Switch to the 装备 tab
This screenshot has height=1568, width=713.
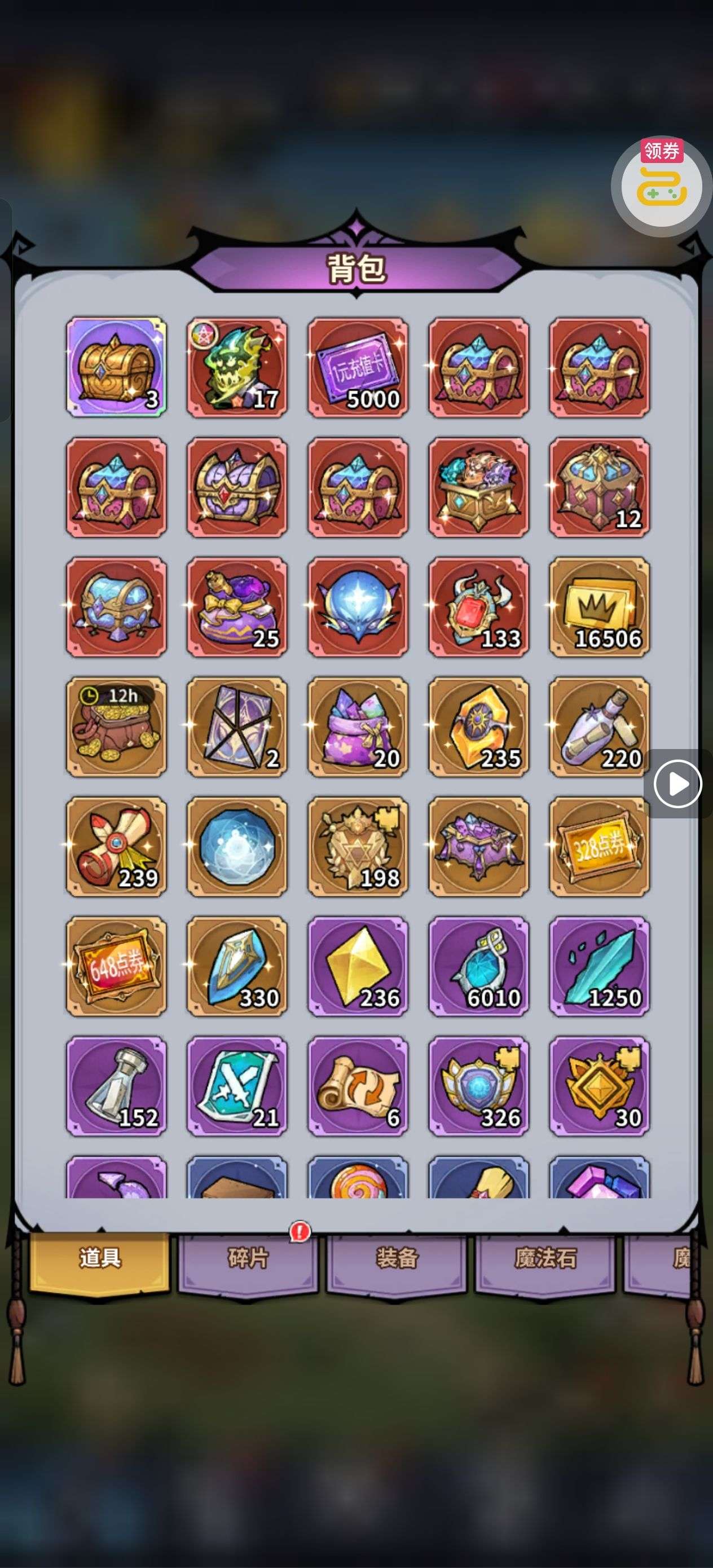click(397, 1258)
